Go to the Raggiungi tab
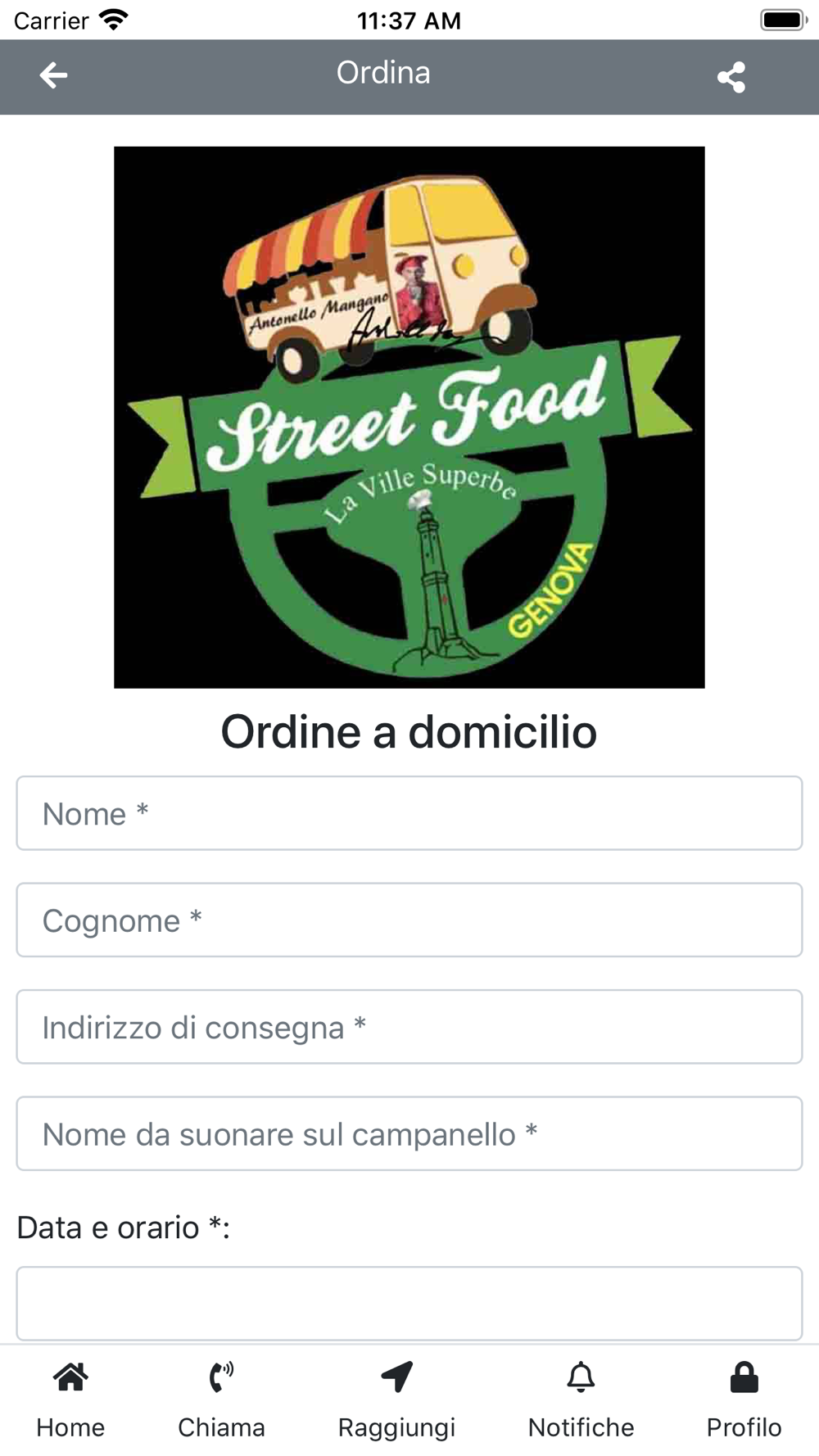Screen dimensions: 819x1456 [x=396, y=1400]
